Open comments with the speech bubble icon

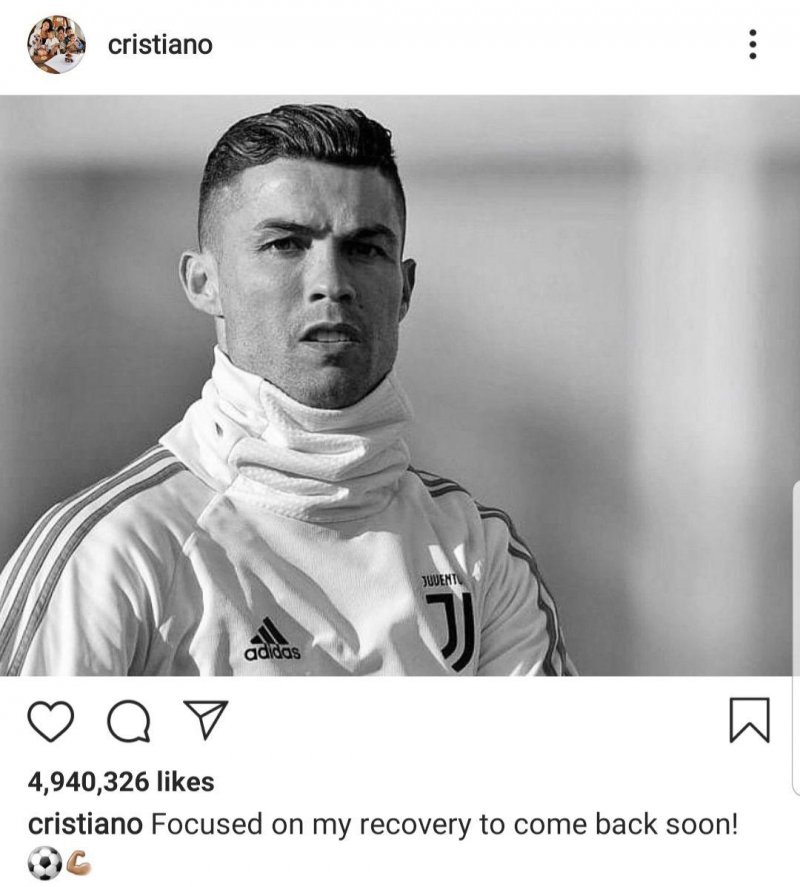point(128,721)
